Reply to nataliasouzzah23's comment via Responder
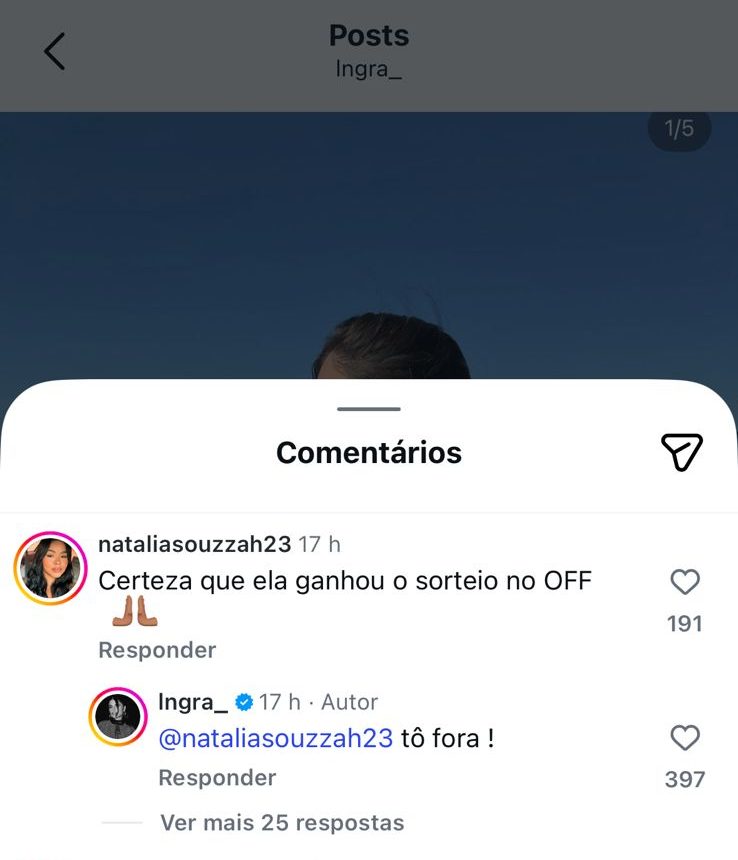The width and height of the screenshot is (738, 860). (157, 650)
